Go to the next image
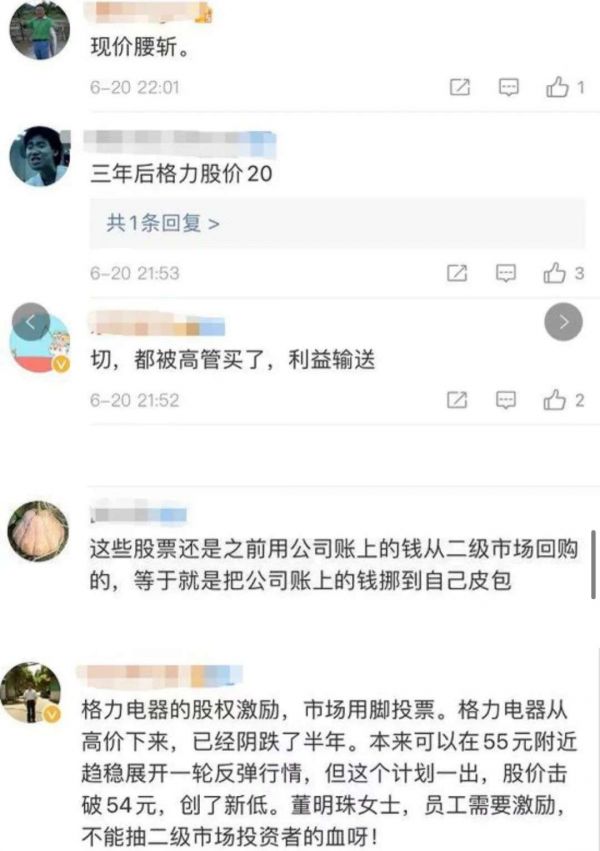Screen dimensions: 600x851 click(564, 321)
